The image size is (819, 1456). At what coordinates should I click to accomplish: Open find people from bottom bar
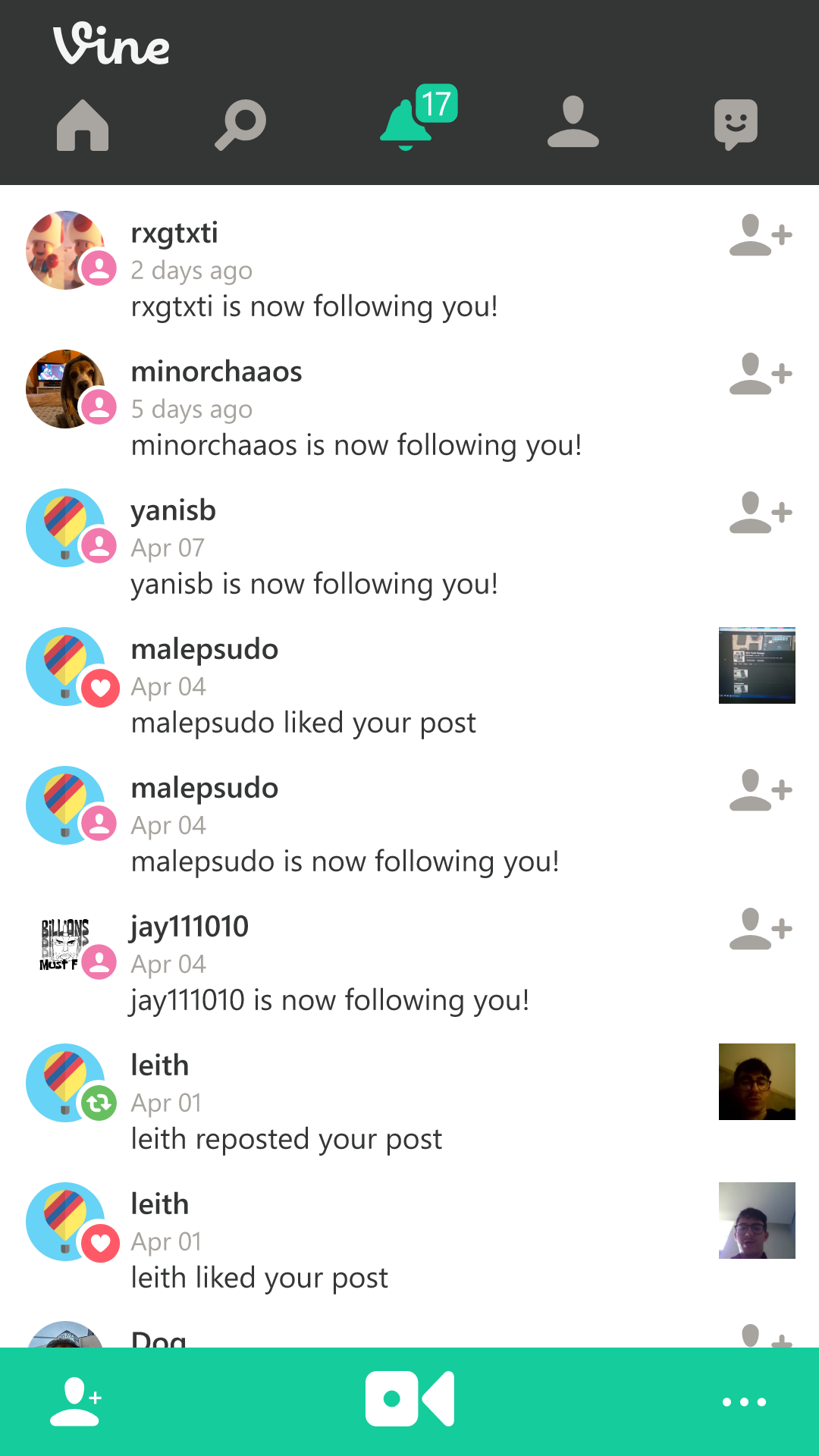pyautogui.click(x=76, y=1401)
